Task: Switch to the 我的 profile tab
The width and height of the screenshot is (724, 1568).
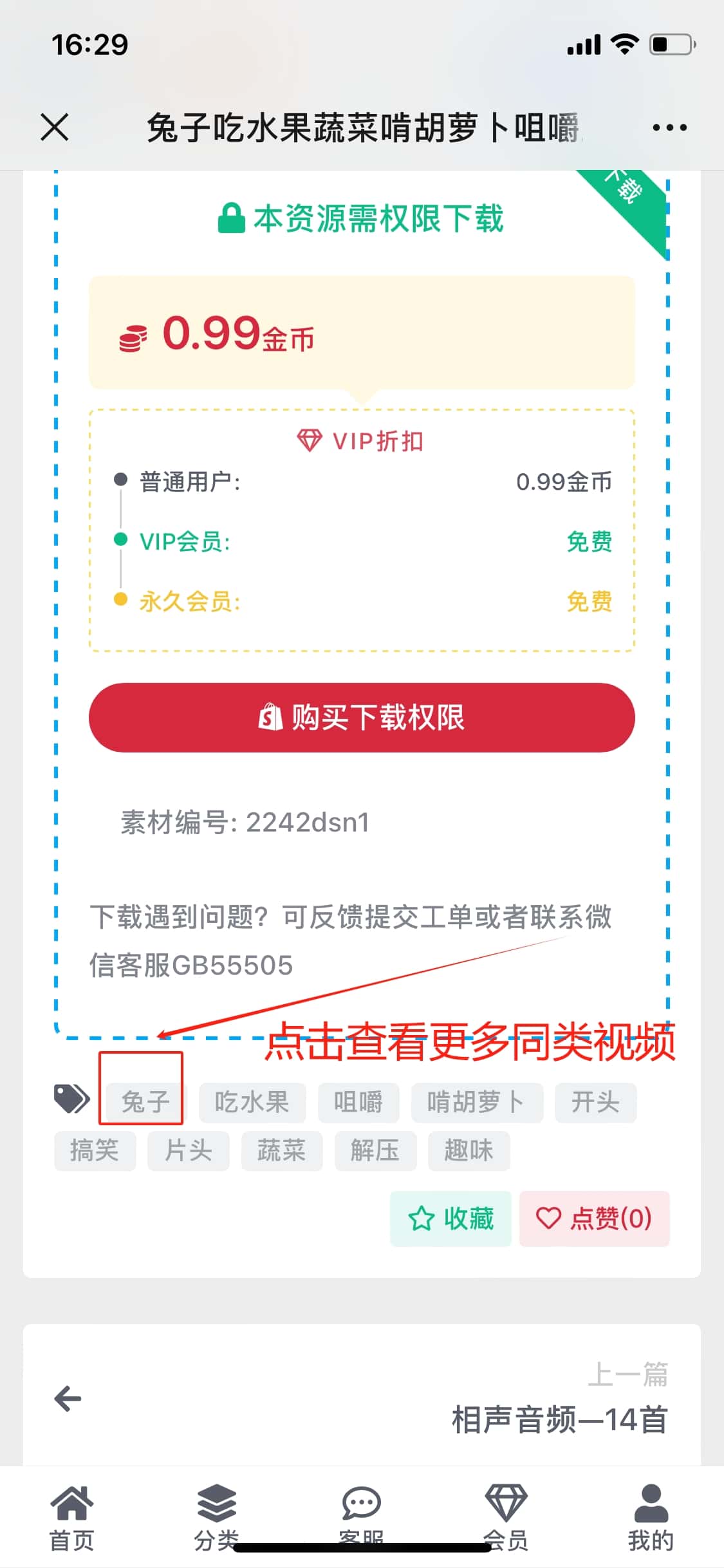Action: [x=651, y=1518]
